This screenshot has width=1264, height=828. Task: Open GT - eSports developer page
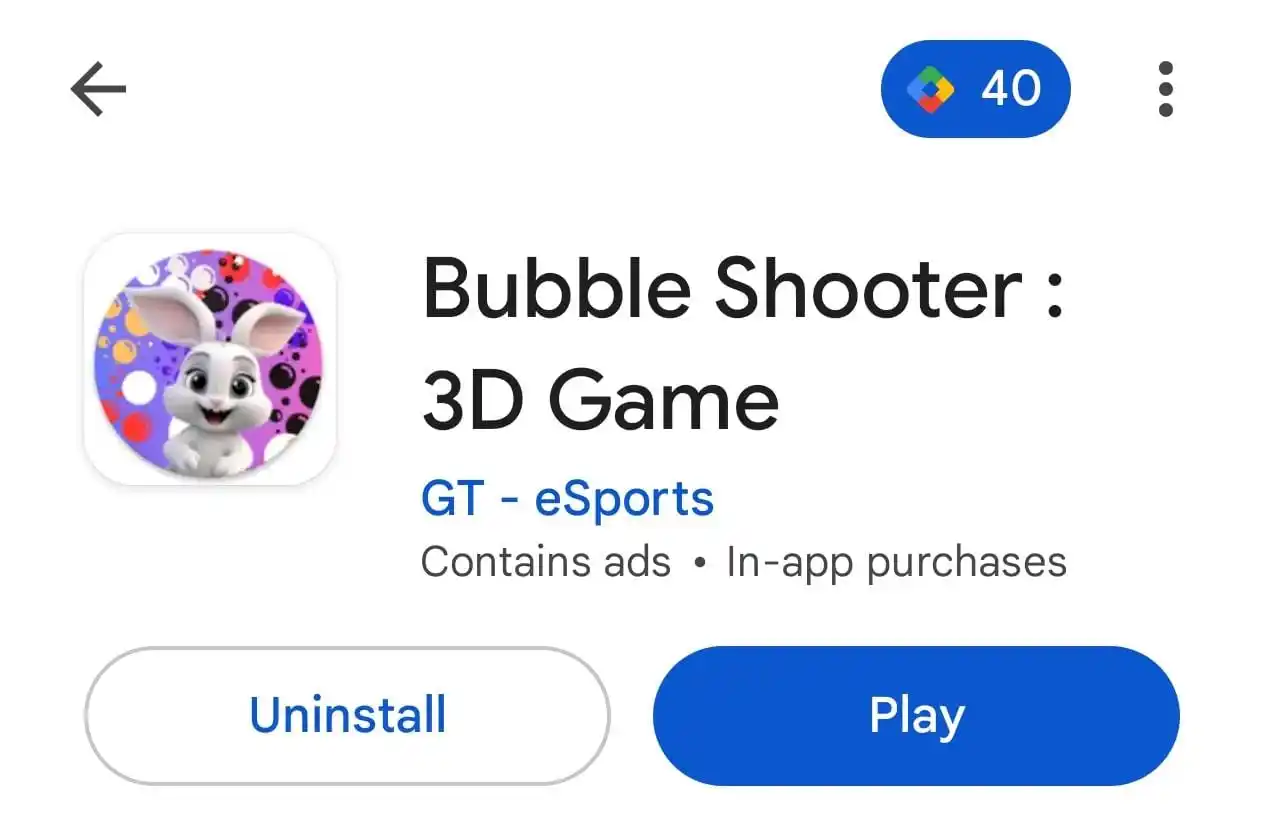pyautogui.click(x=567, y=499)
